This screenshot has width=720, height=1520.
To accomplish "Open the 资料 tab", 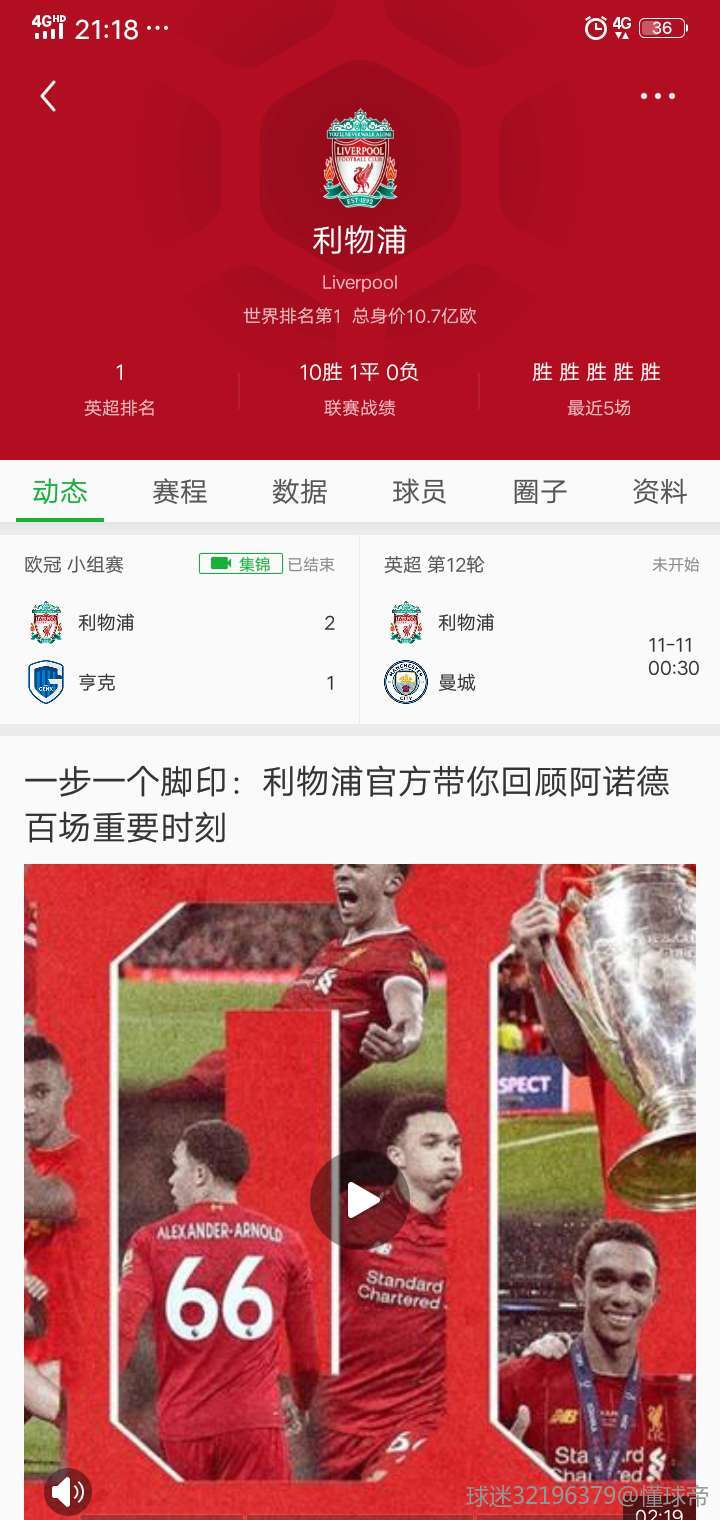I will tap(659, 491).
